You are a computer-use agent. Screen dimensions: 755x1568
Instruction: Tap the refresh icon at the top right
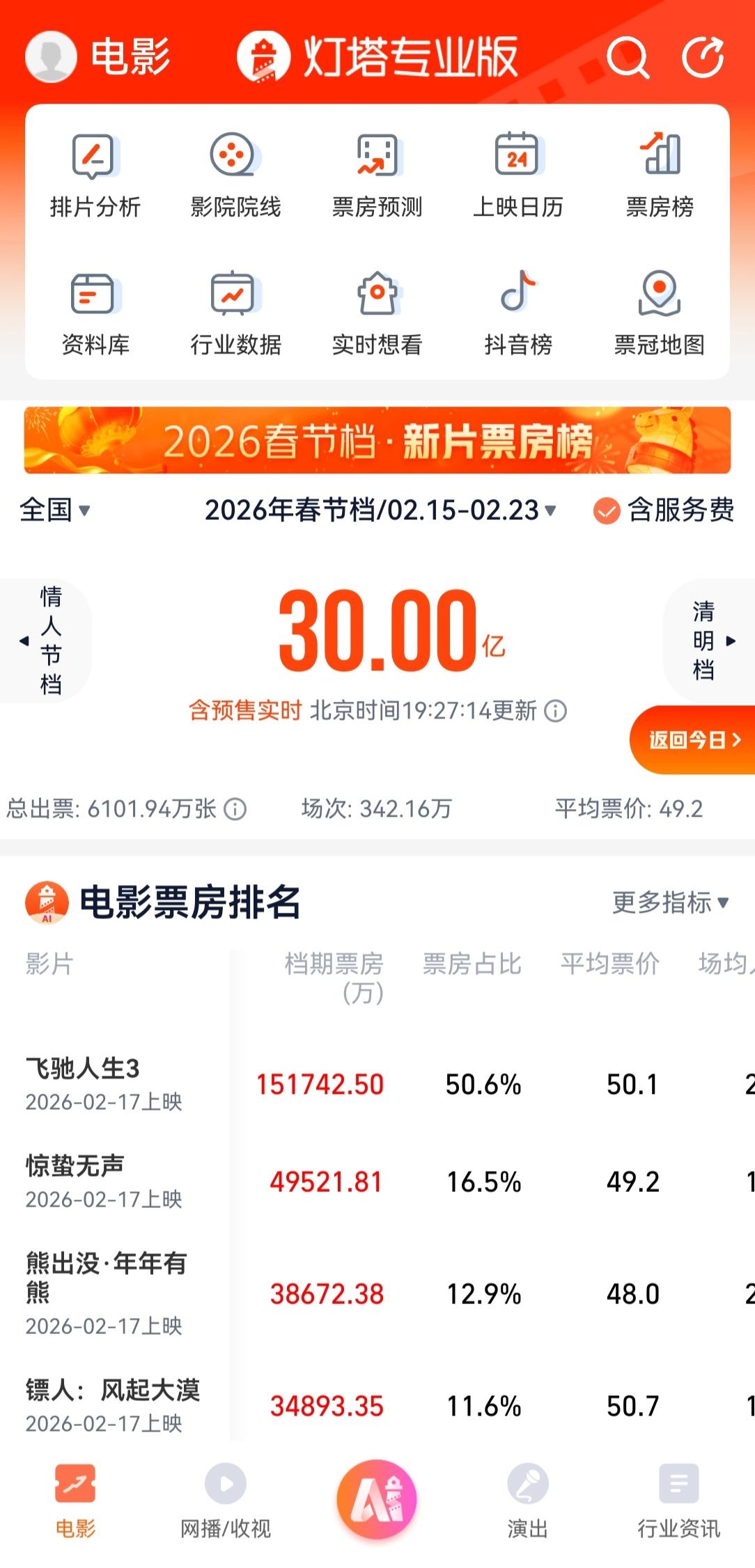tap(702, 57)
